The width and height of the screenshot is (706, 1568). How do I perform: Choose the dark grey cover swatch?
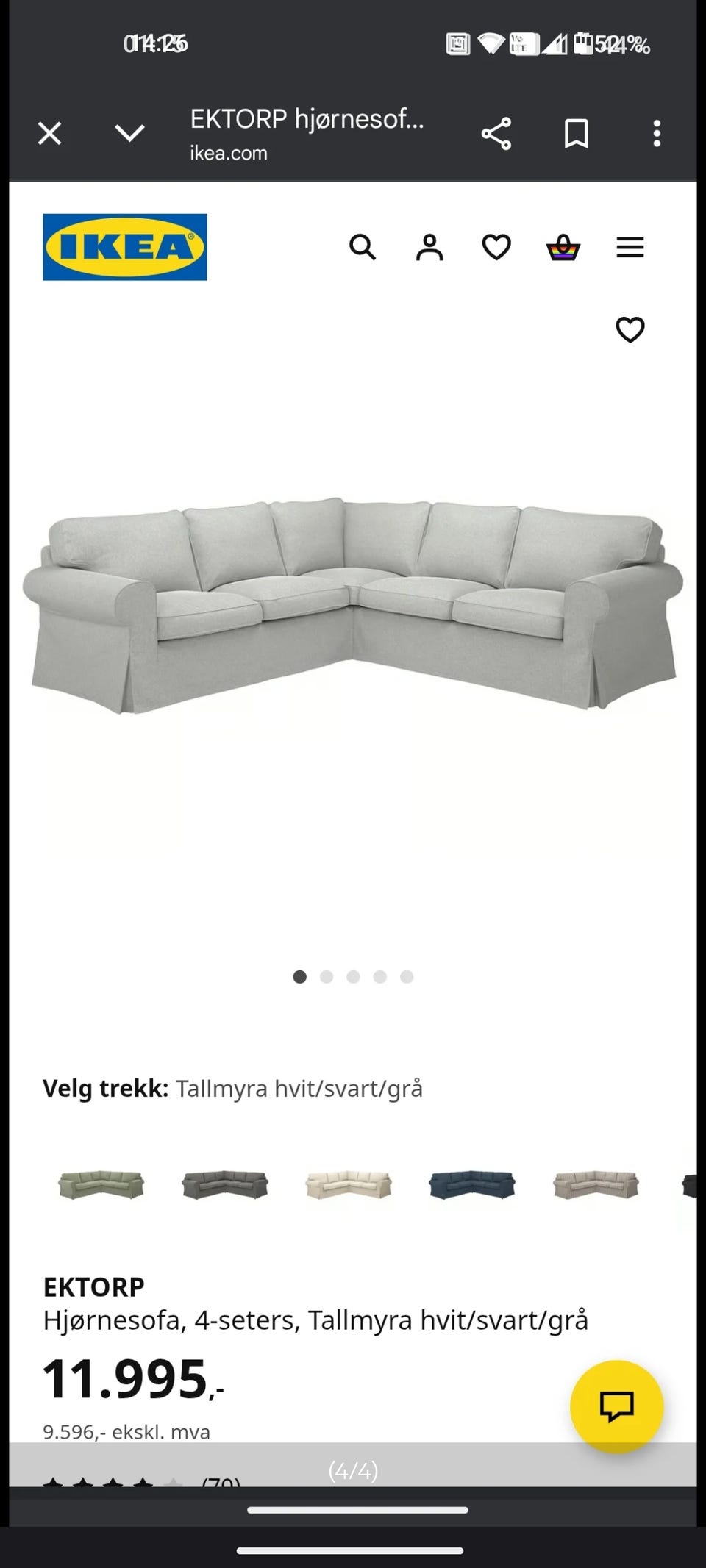click(225, 1184)
